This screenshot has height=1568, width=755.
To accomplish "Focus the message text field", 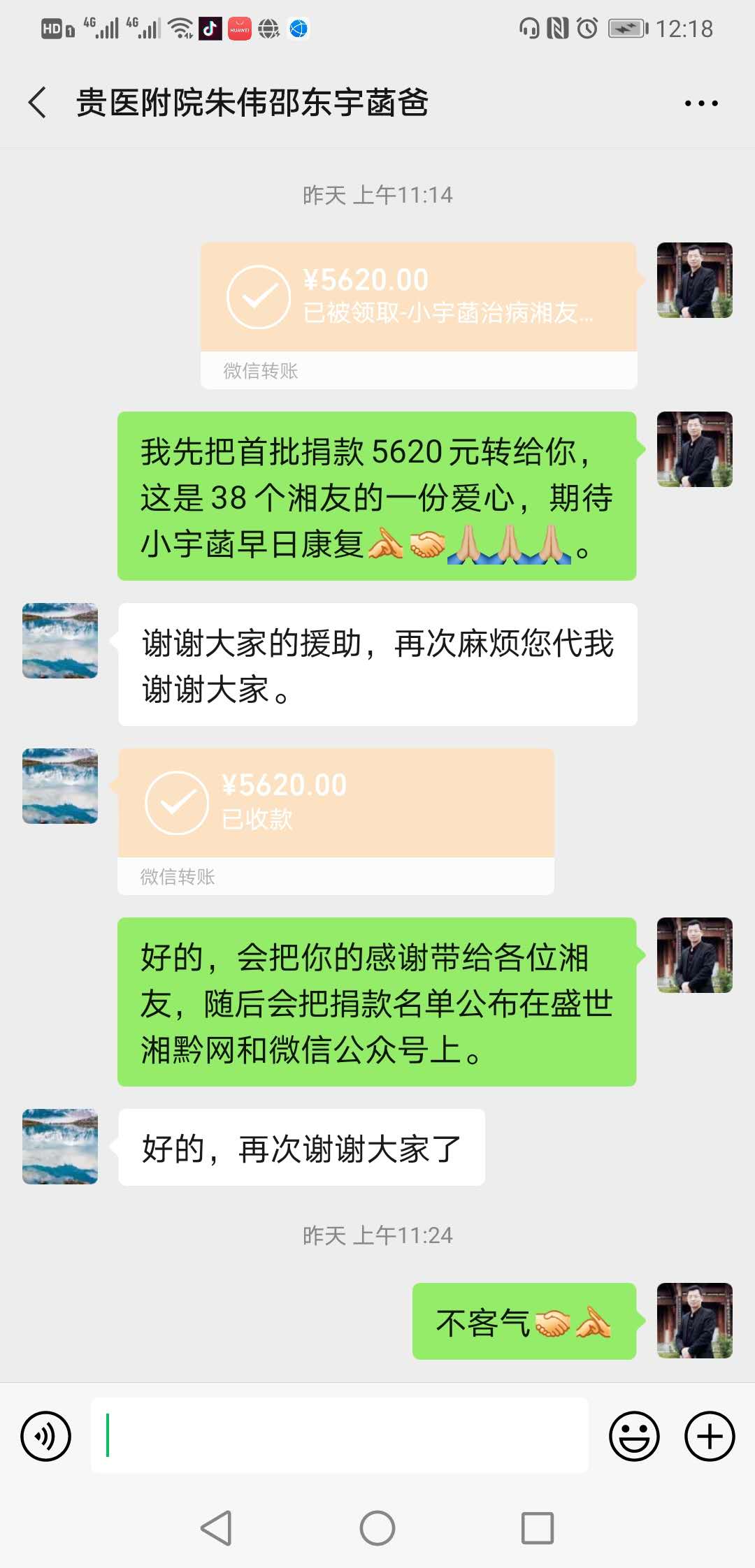I will 340,1435.
